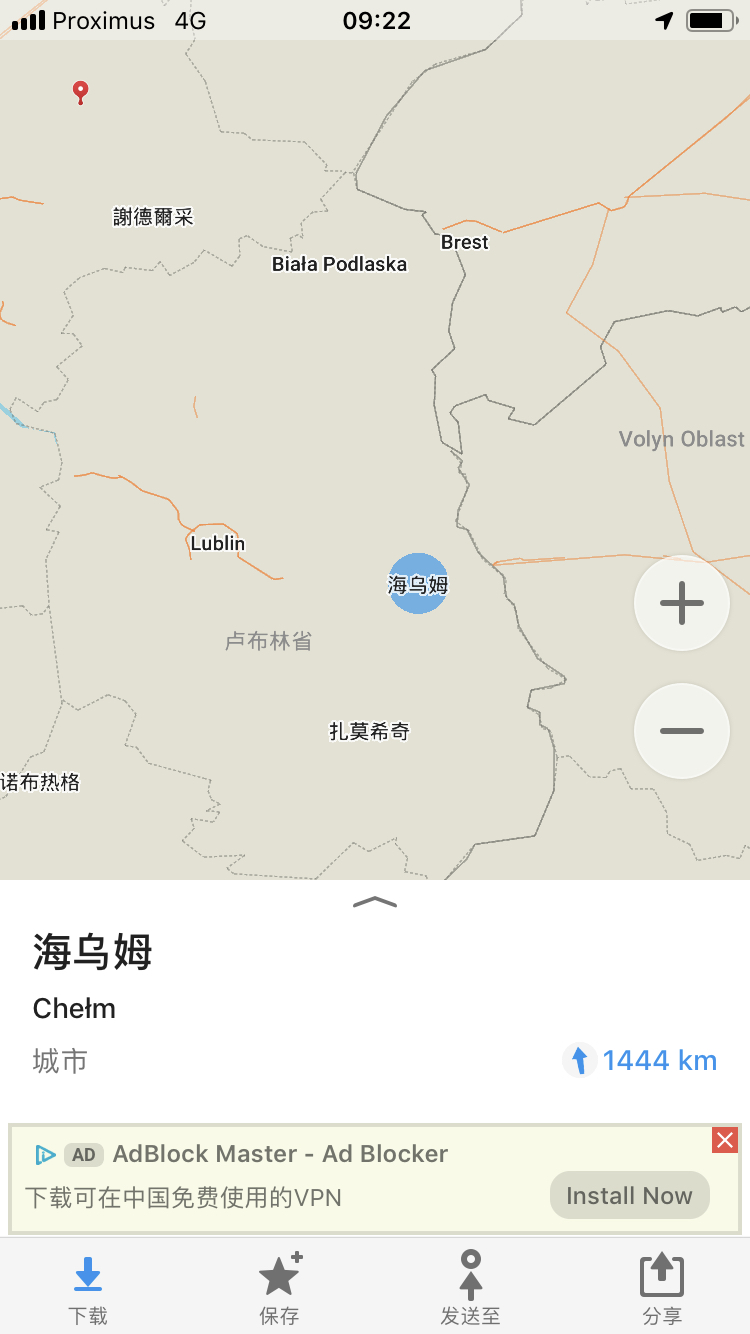Select Brest label on the map

464,242
